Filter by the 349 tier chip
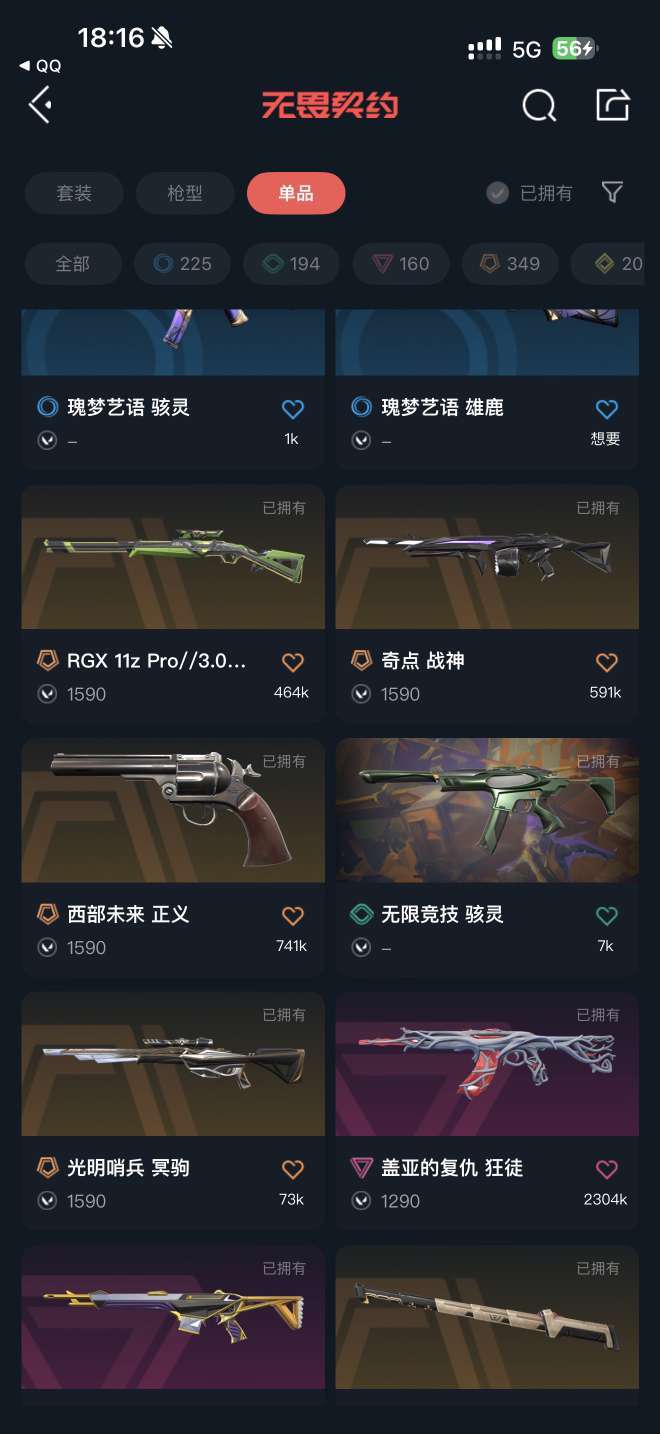Screen dimensions: 660x1434 click(509, 264)
